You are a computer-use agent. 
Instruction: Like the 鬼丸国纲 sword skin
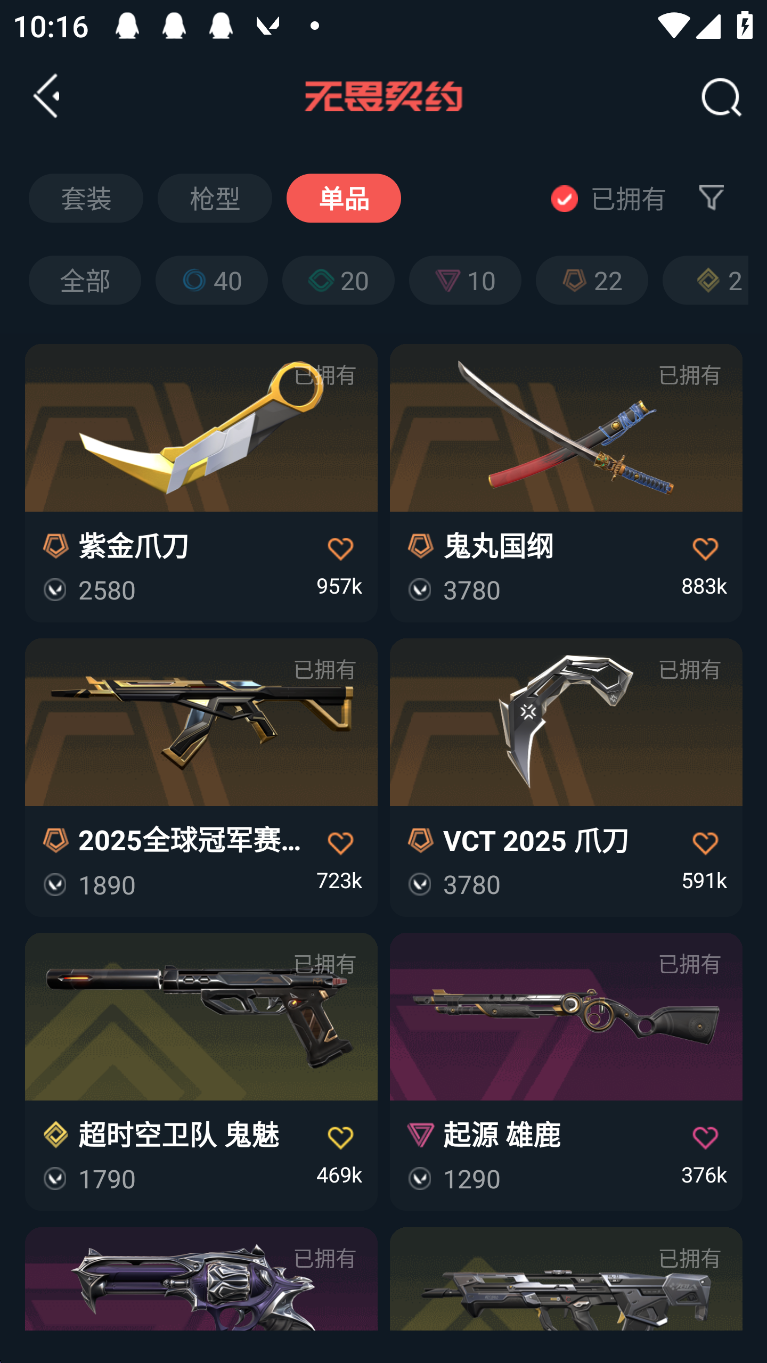coord(705,548)
